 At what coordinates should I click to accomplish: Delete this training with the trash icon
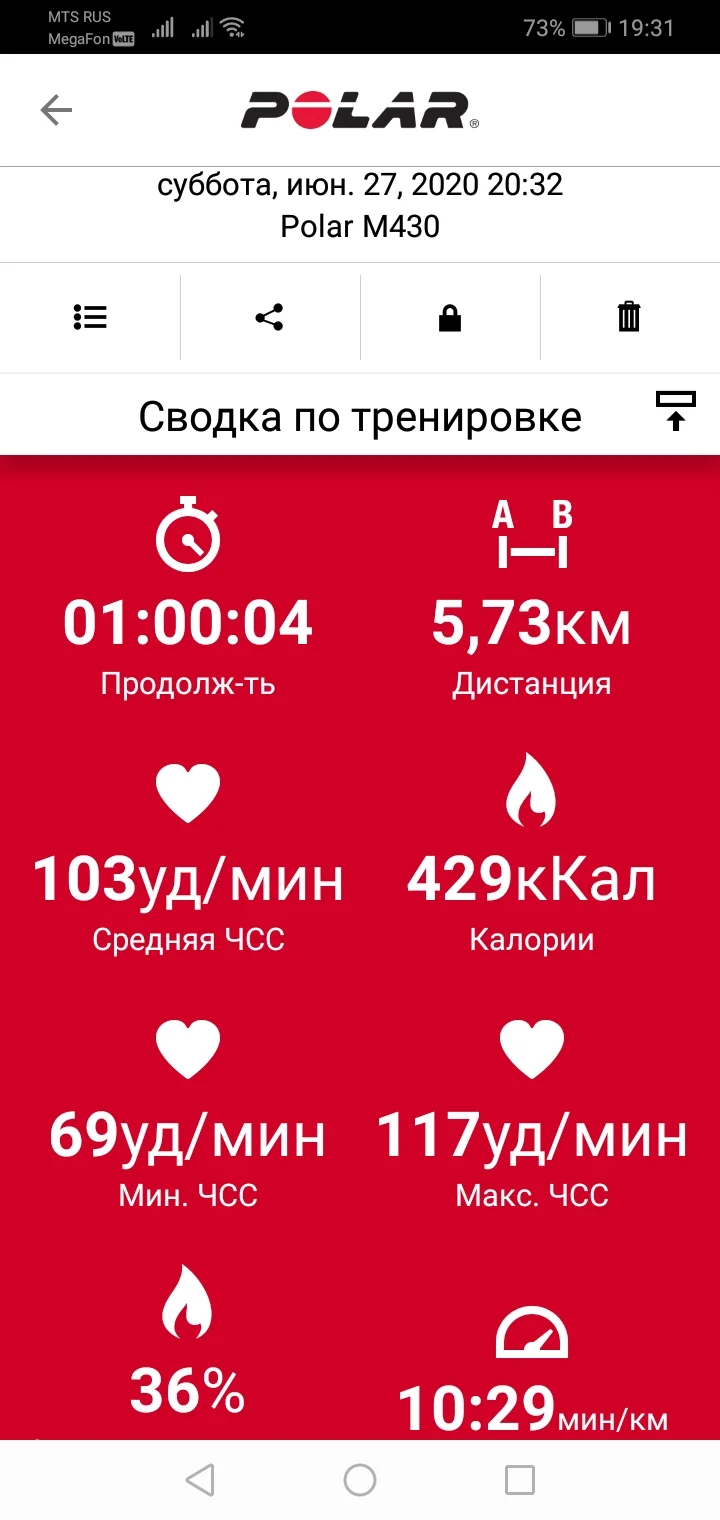[628, 318]
